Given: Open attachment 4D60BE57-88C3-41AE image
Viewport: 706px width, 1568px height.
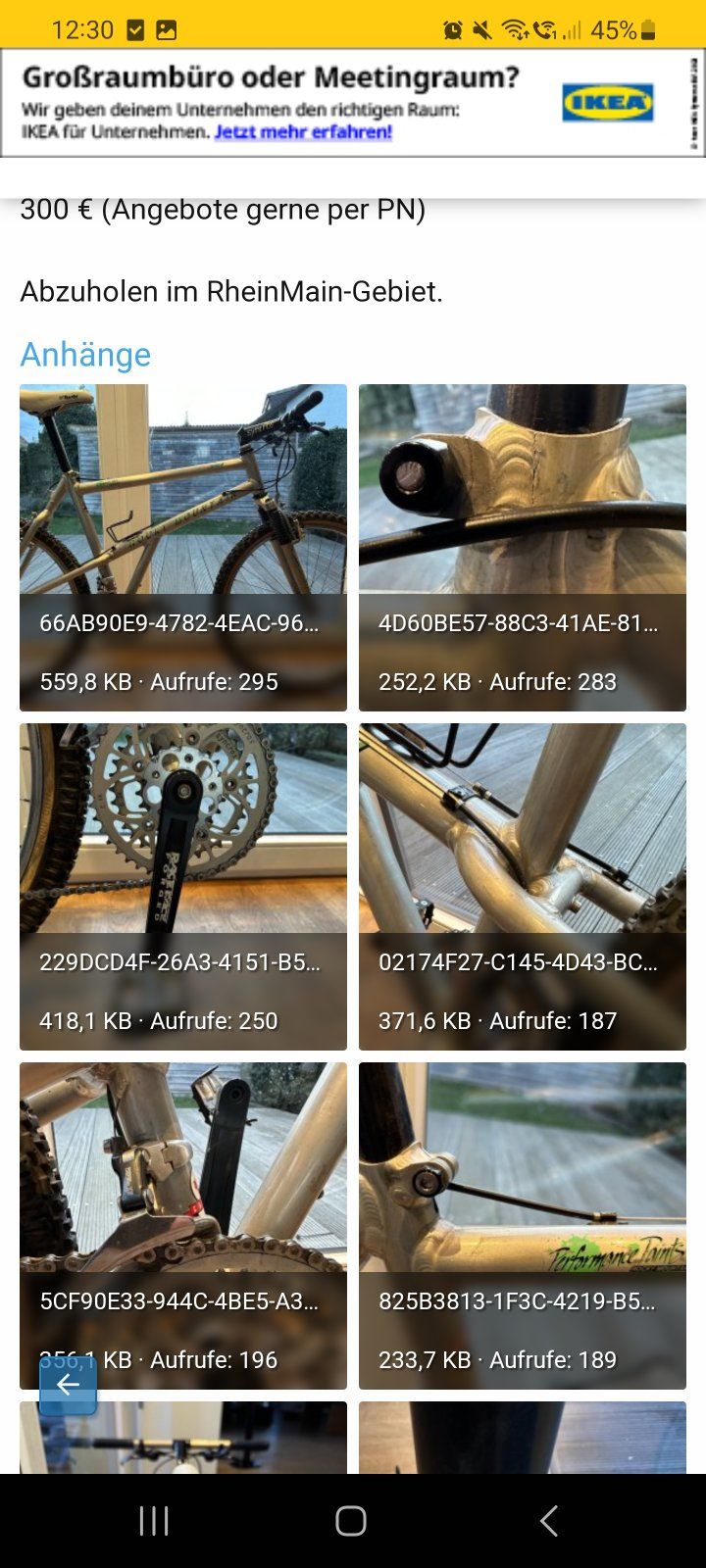Looking at the screenshot, I should (523, 548).
